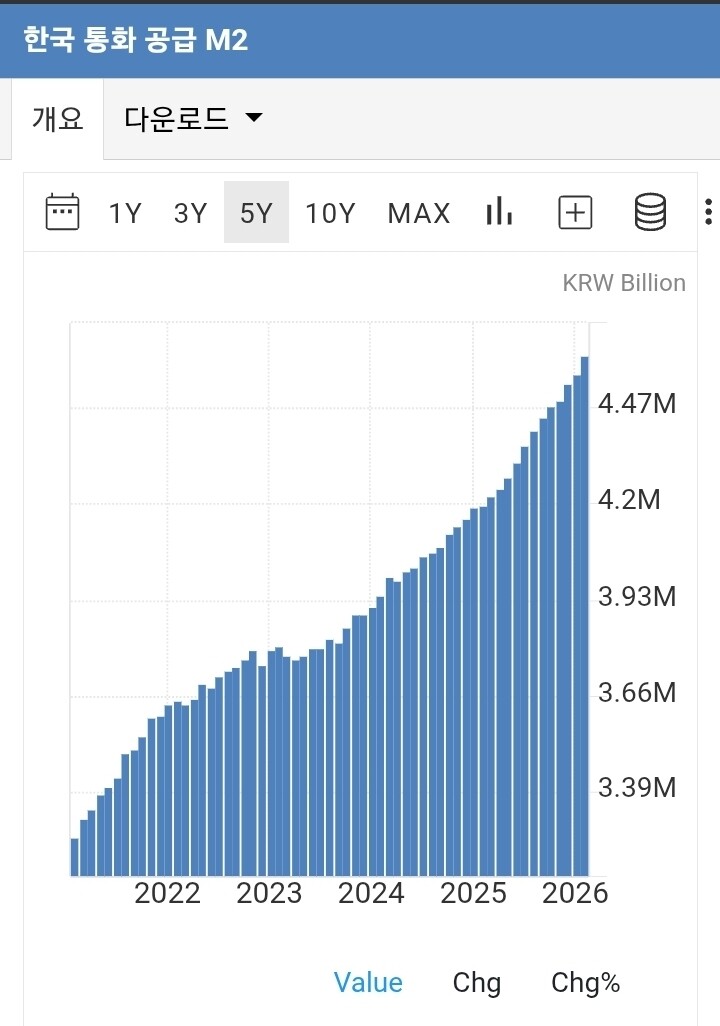Select the Value view
The image size is (720, 1026).
368,982
